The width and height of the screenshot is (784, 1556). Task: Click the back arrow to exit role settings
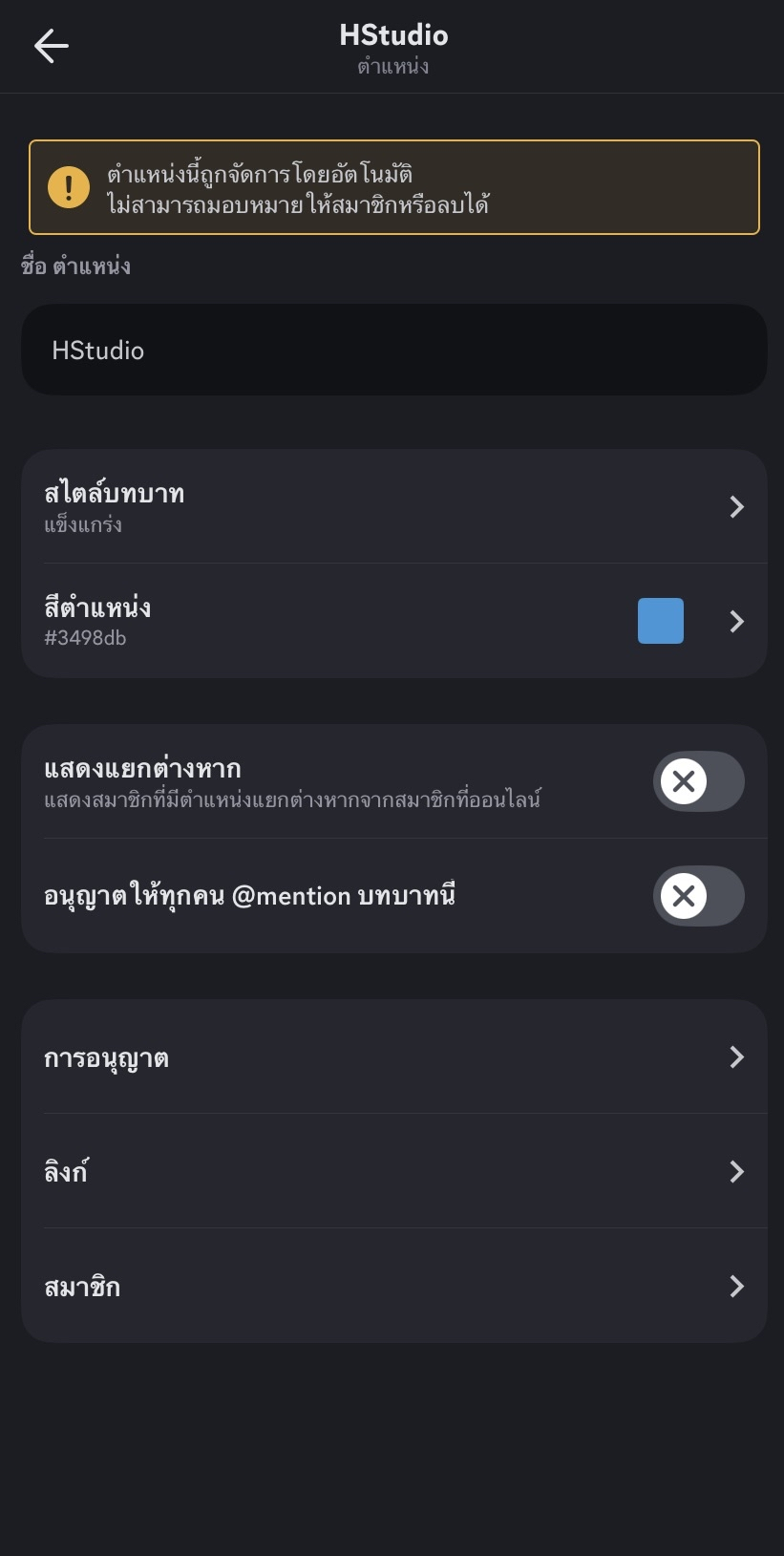pyautogui.click(x=51, y=46)
